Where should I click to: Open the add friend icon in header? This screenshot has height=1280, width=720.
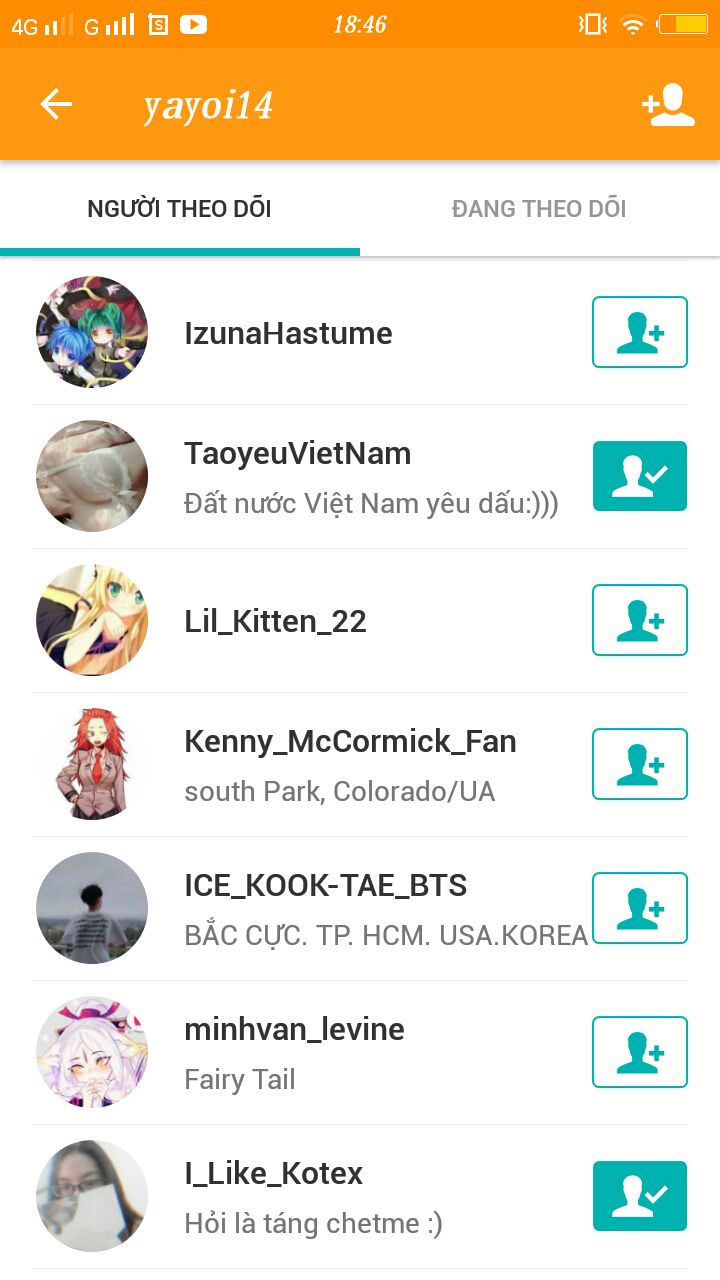668,105
